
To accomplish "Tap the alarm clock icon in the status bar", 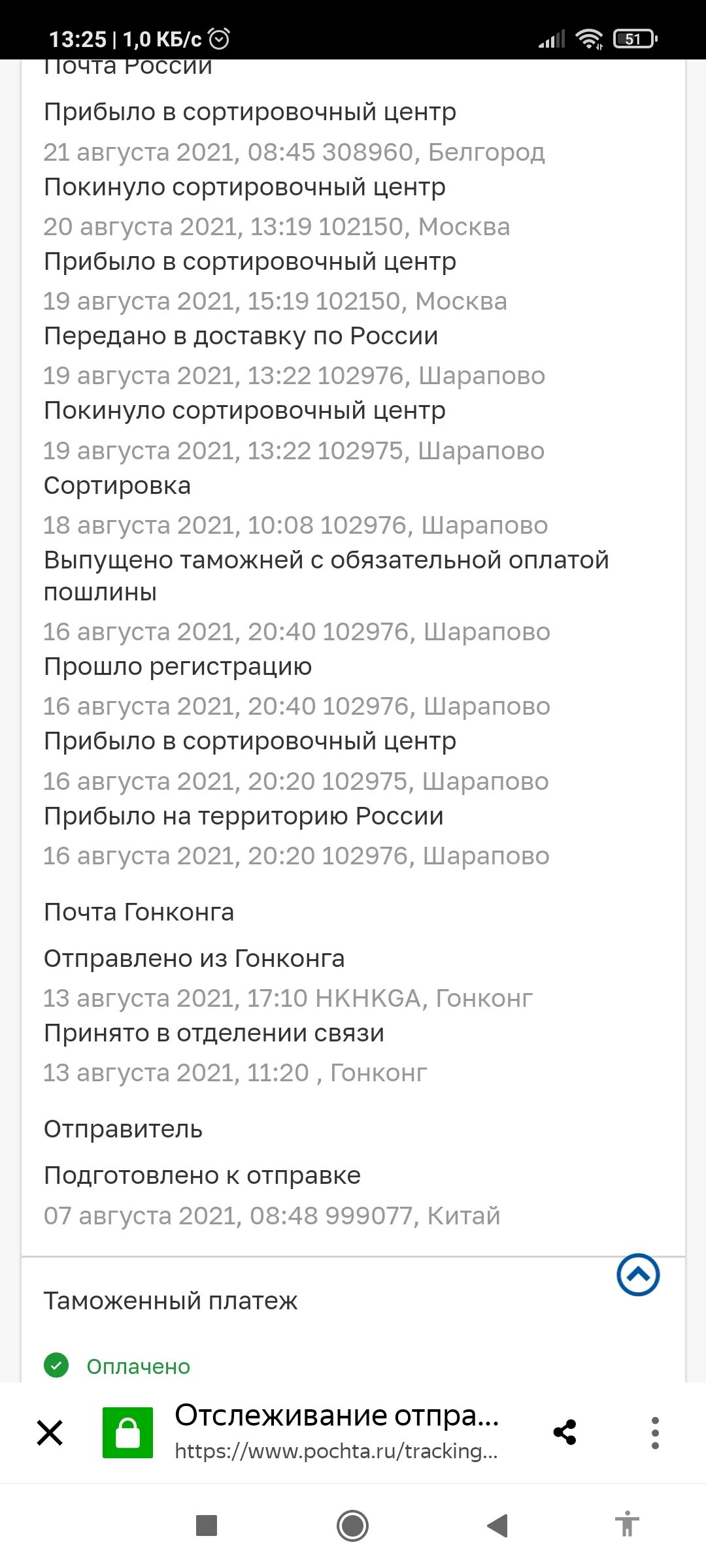I will (x=218, y=39).
